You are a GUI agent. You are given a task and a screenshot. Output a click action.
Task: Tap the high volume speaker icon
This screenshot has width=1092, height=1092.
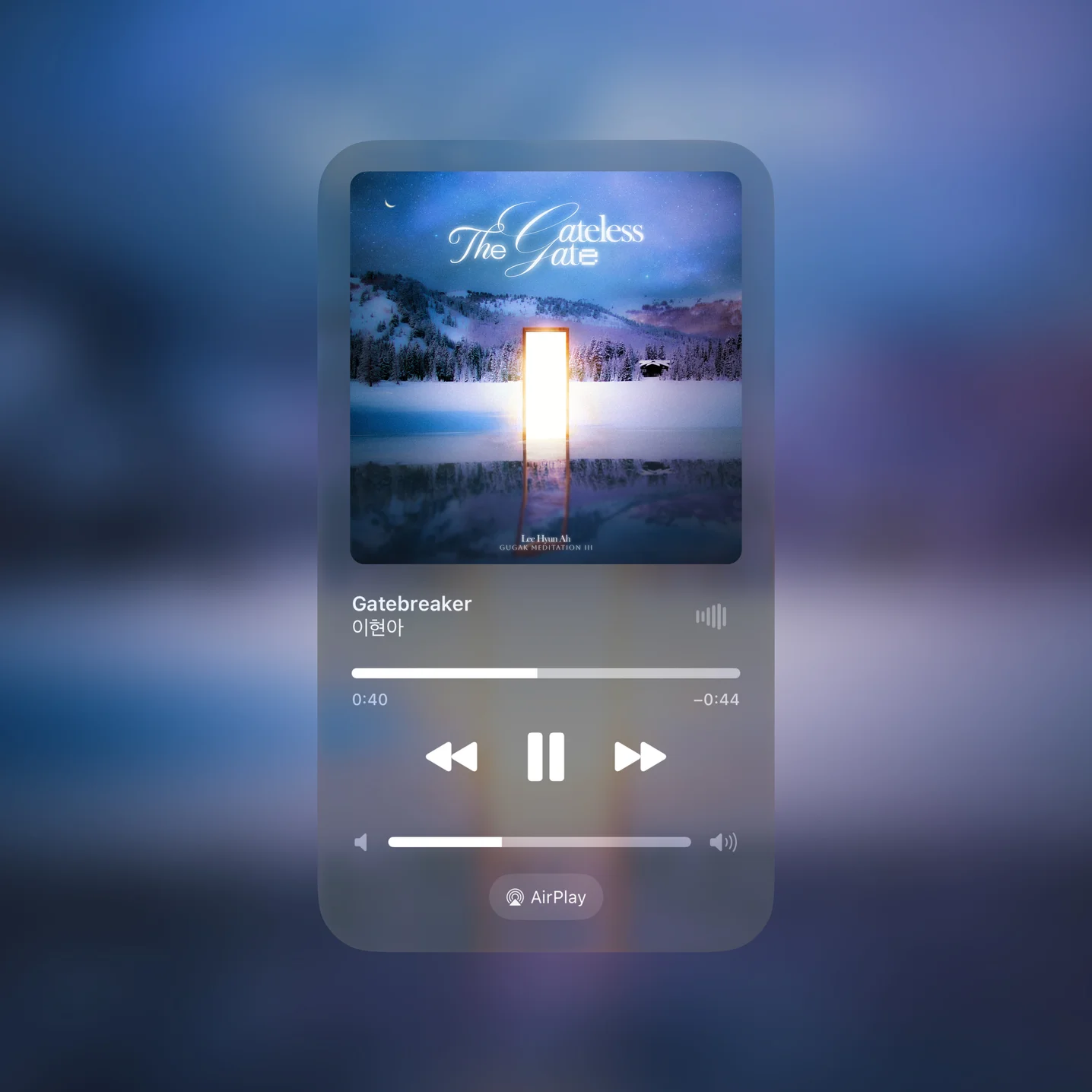coord(722,842)
